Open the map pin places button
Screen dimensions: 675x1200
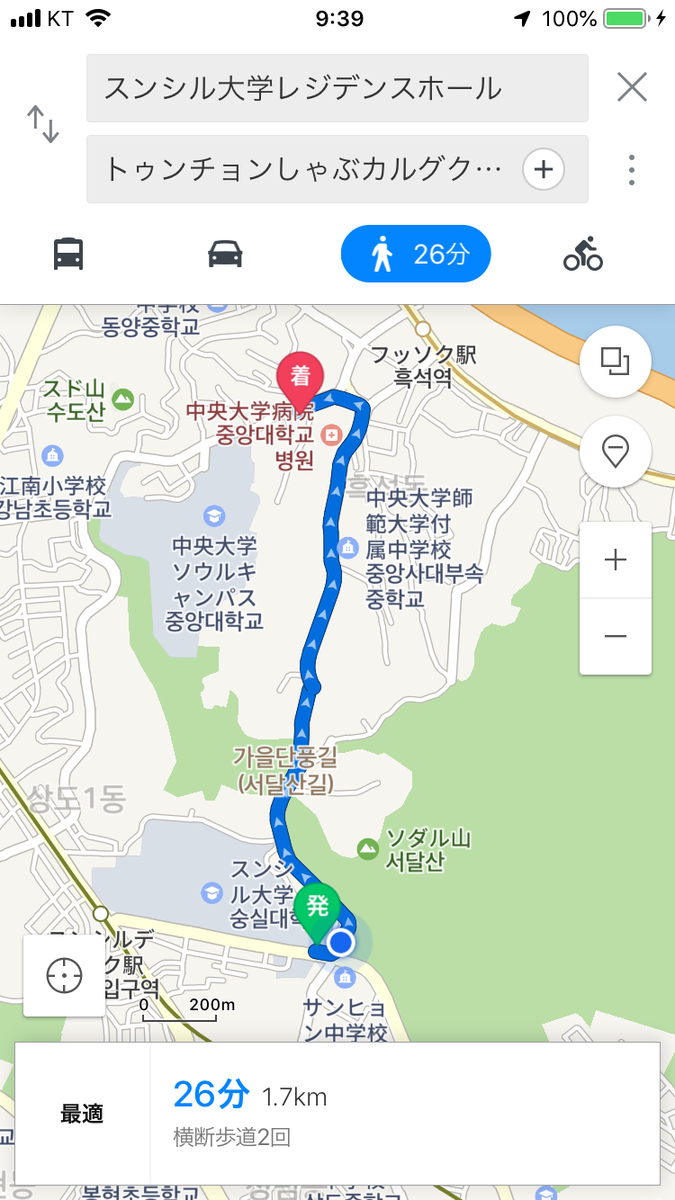[615, 452]
